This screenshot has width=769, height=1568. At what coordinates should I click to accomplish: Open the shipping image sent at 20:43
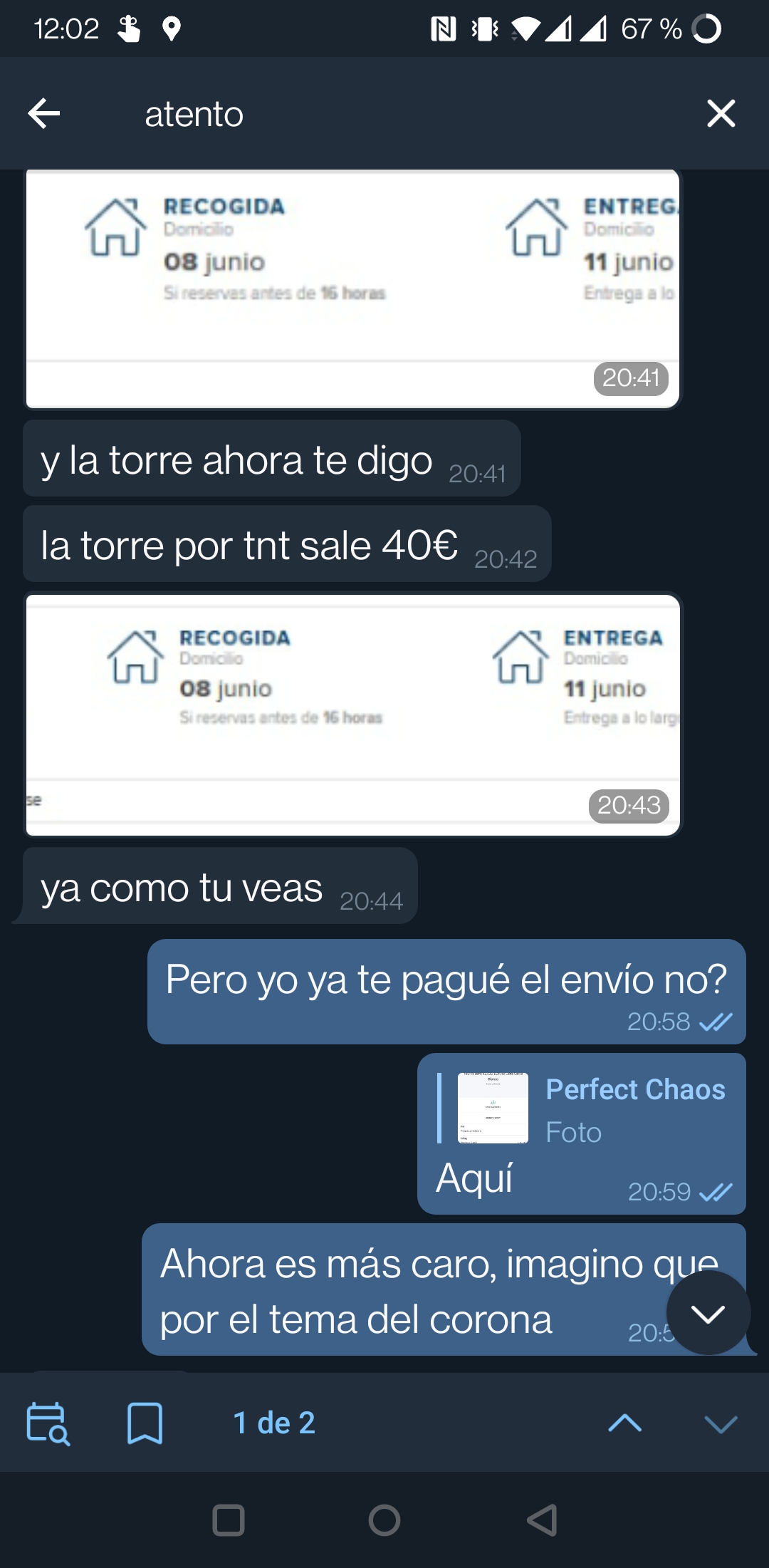(x=353, y=715)
